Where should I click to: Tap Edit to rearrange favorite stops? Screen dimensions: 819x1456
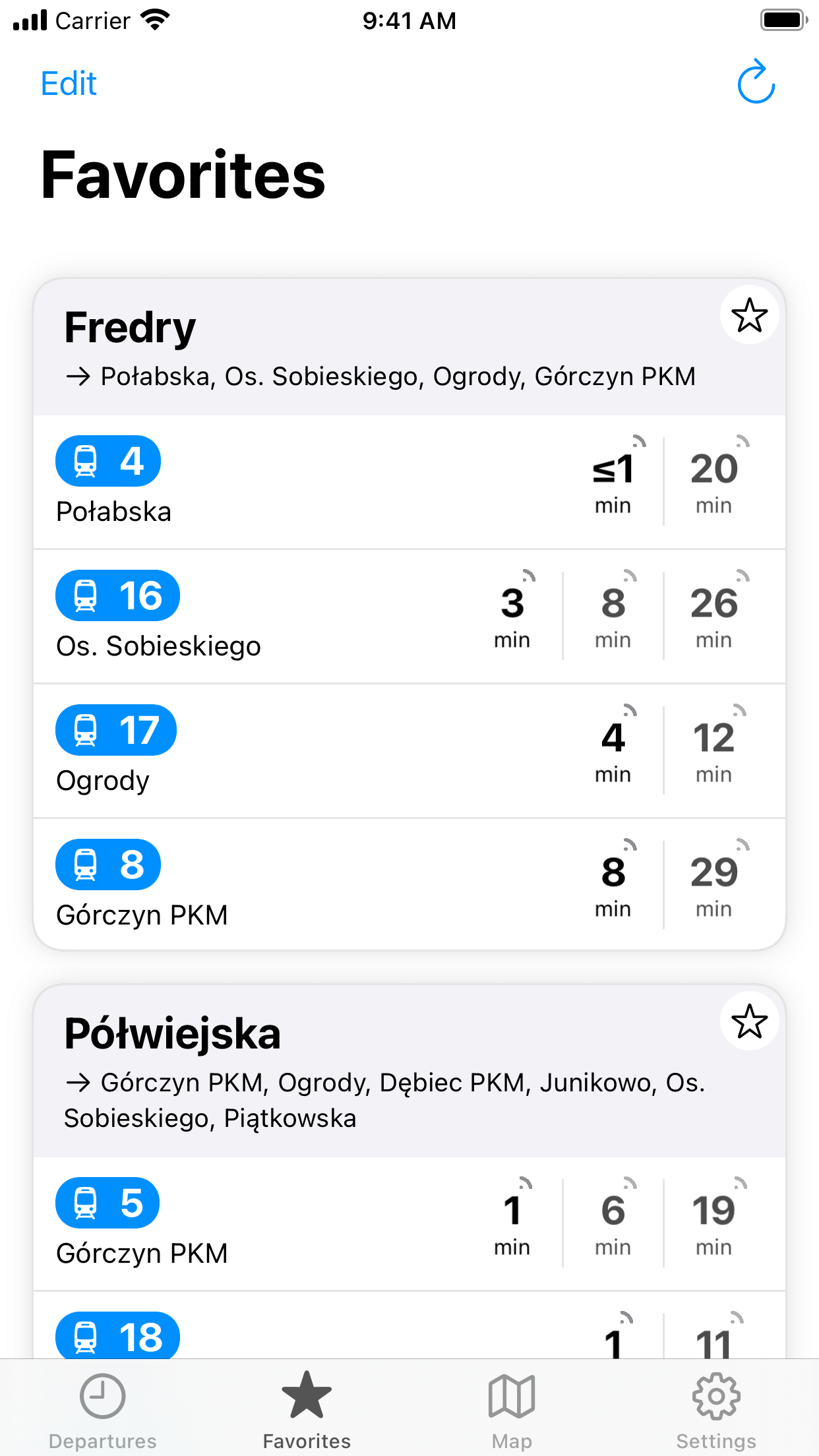pyautogui.click(x=68, y=83)
